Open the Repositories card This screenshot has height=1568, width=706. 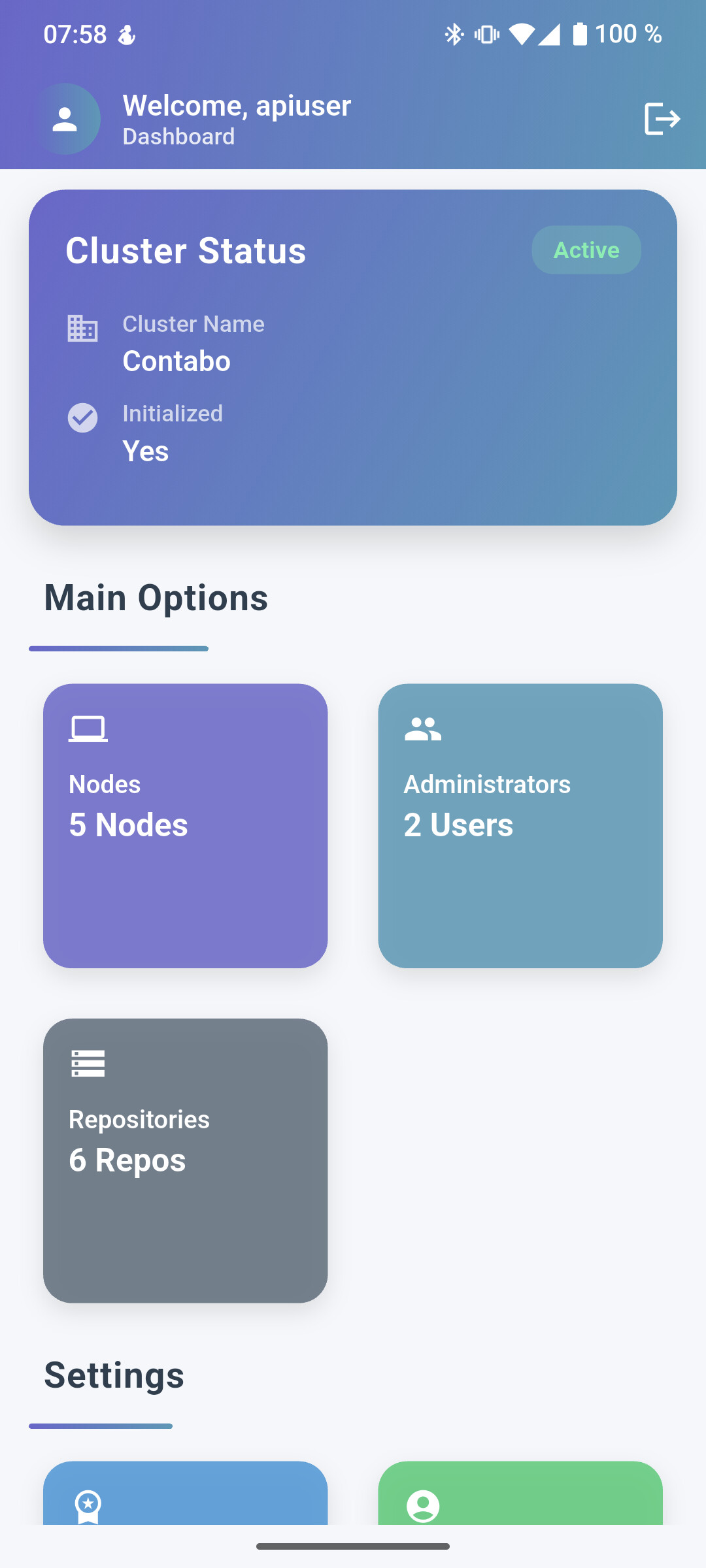(186, 1160)
